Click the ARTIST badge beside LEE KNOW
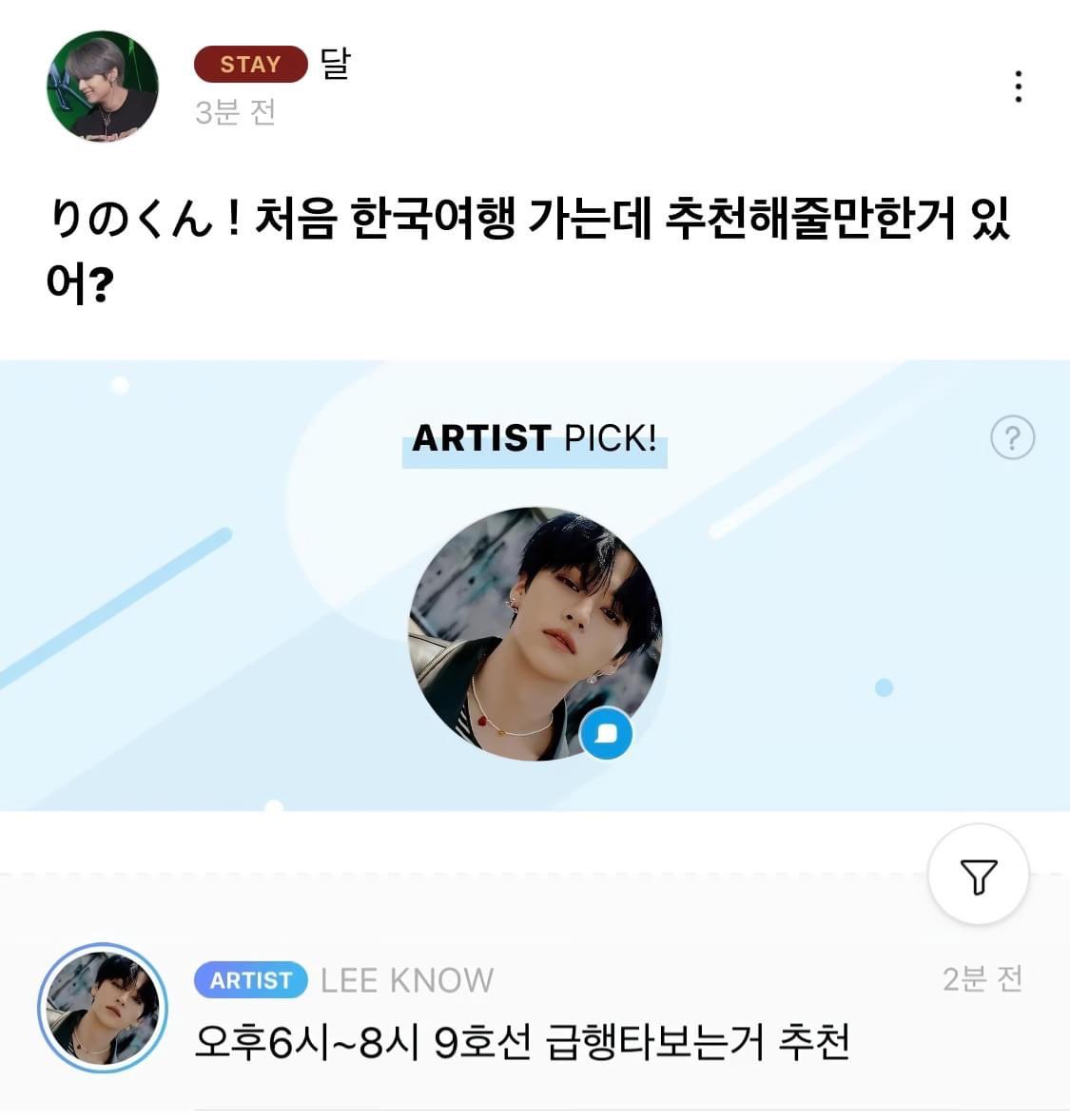This screenshot has height=1120, width=1070. 249,980
